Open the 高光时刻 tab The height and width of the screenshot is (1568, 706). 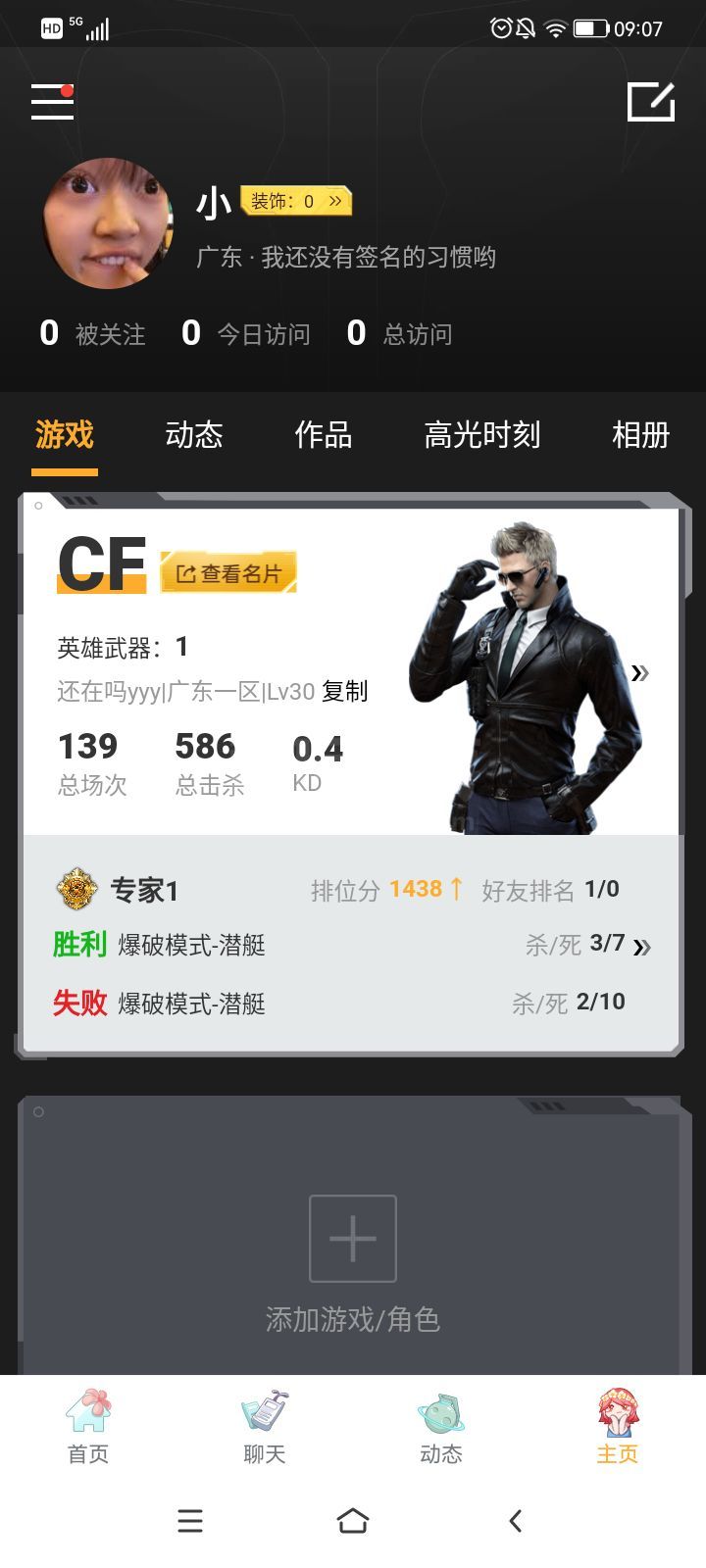coord(481,434)
